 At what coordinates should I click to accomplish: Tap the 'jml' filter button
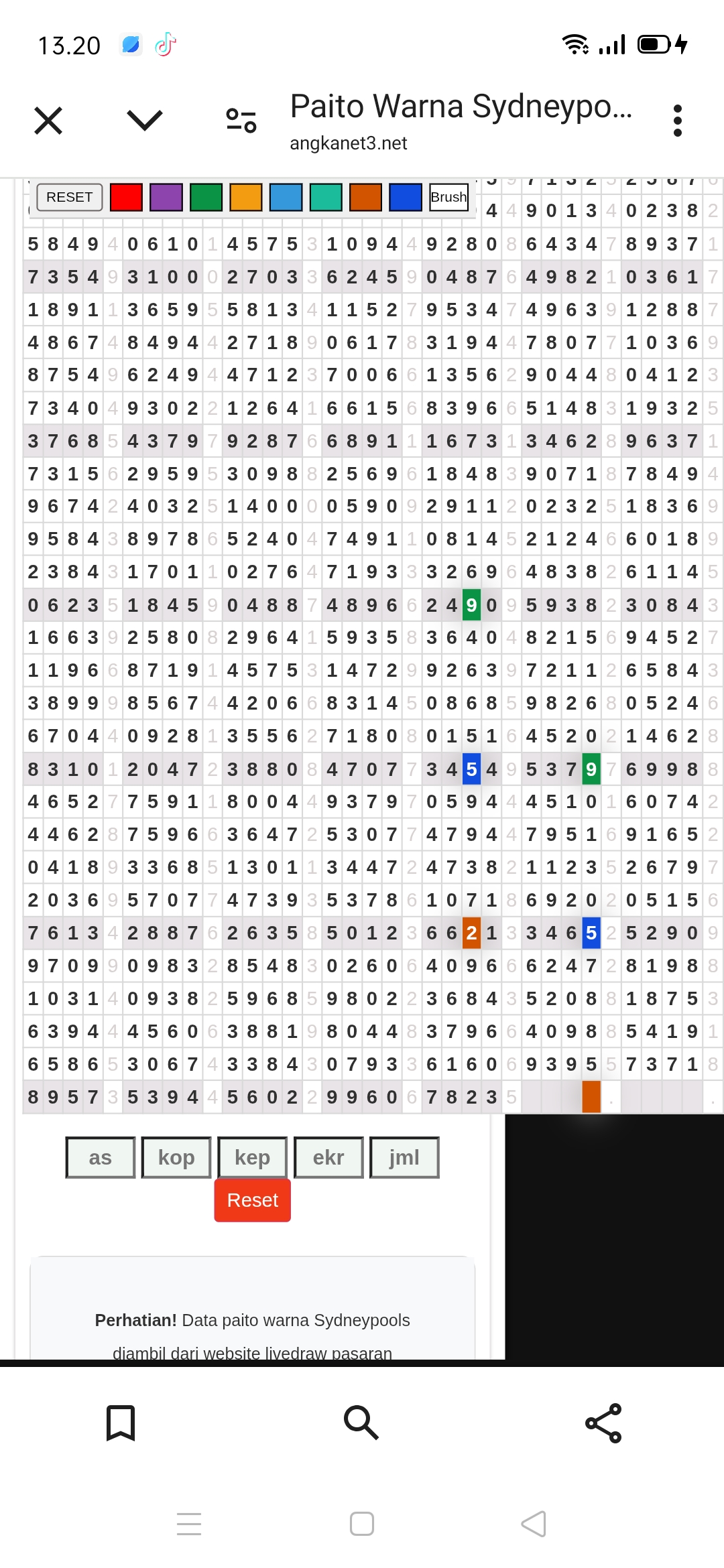pos(404,1157)
